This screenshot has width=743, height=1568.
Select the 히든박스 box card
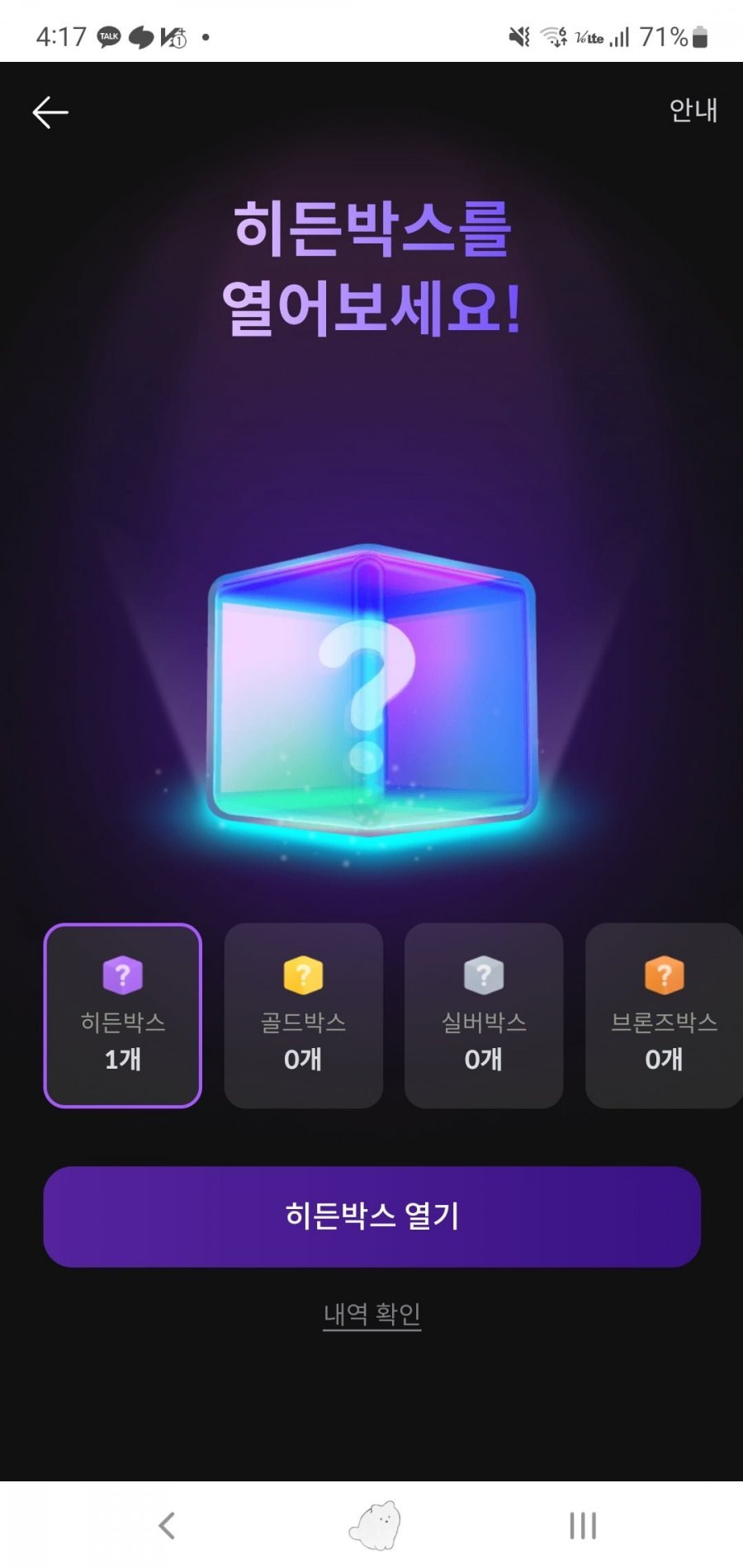[123, 1015]
